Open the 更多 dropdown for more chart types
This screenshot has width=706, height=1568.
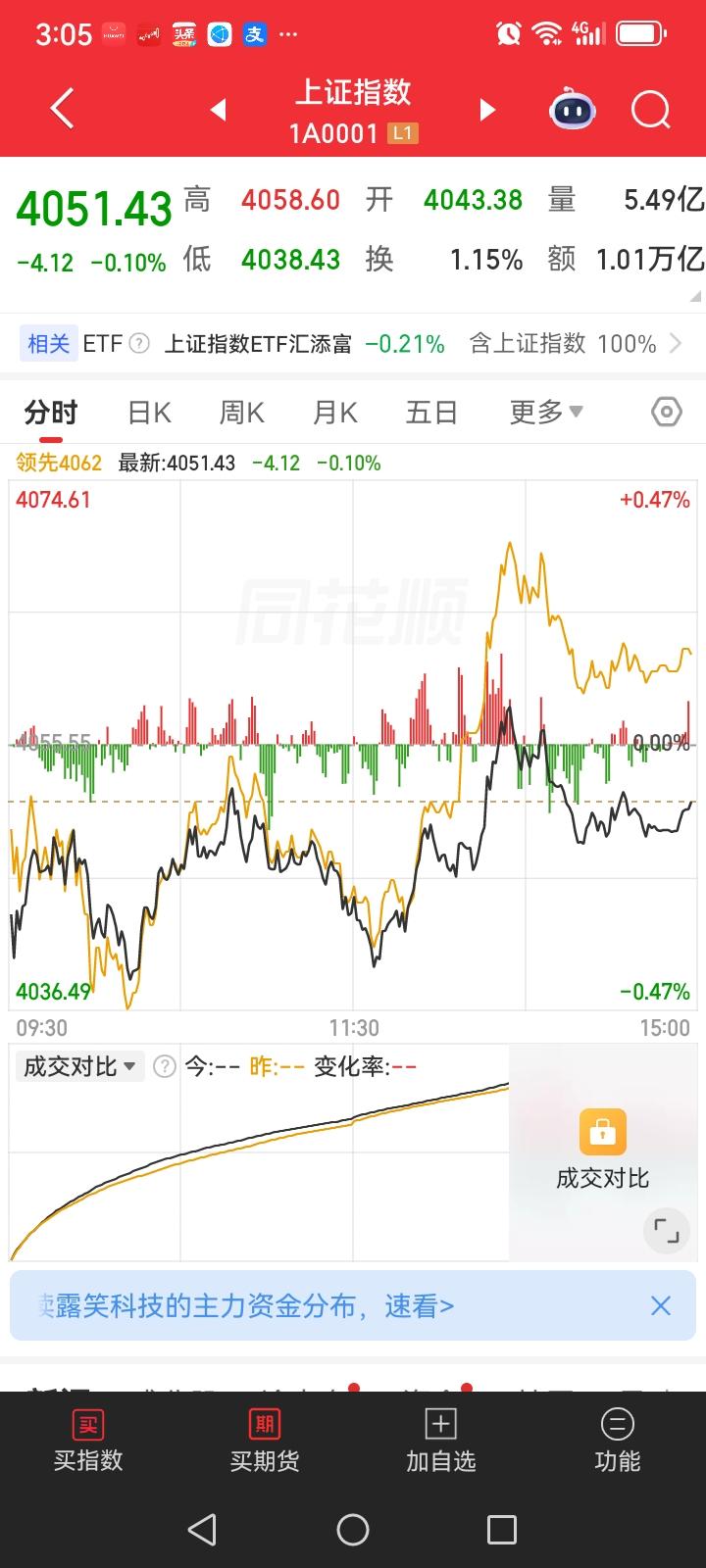coord(545,412)
